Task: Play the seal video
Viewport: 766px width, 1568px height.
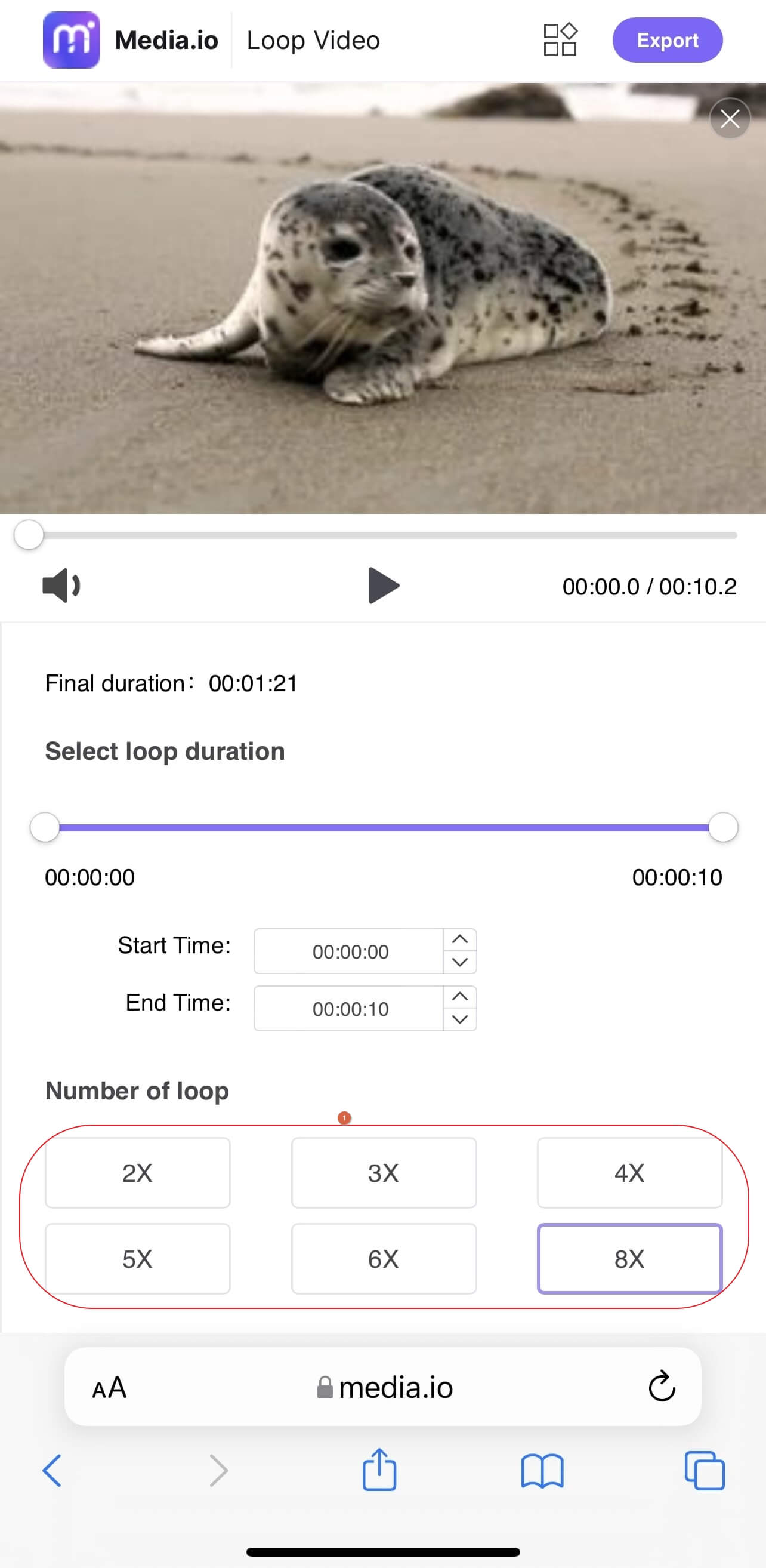Action: [x=384, y=586]
